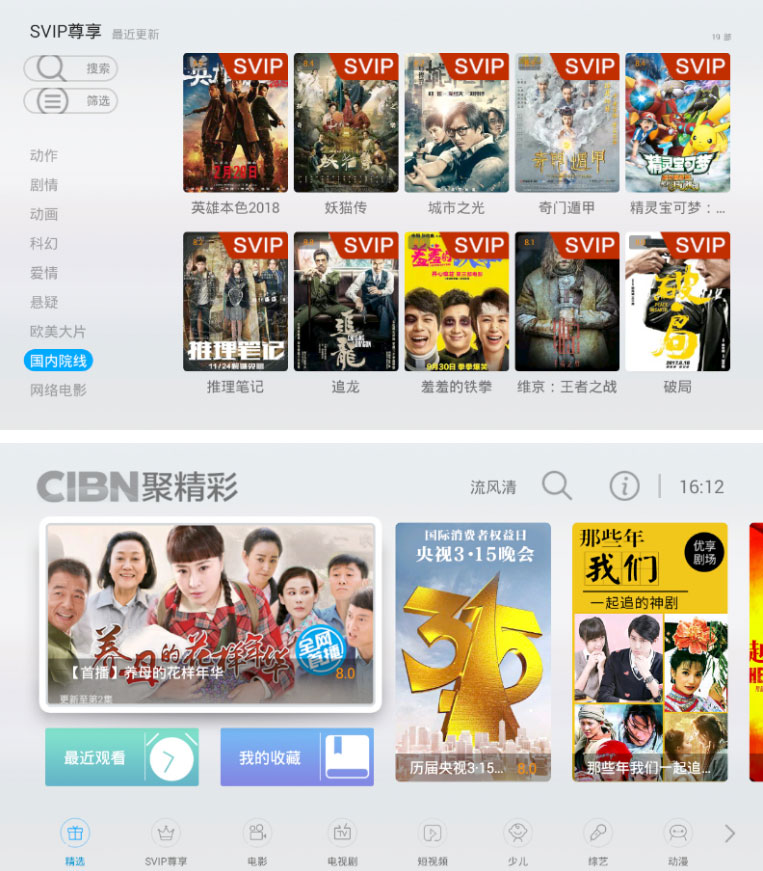Image resolution: width=763 pixels, height=871 pixels.
Task: Open the movie 破局
Action: click(x=677, y=302)
